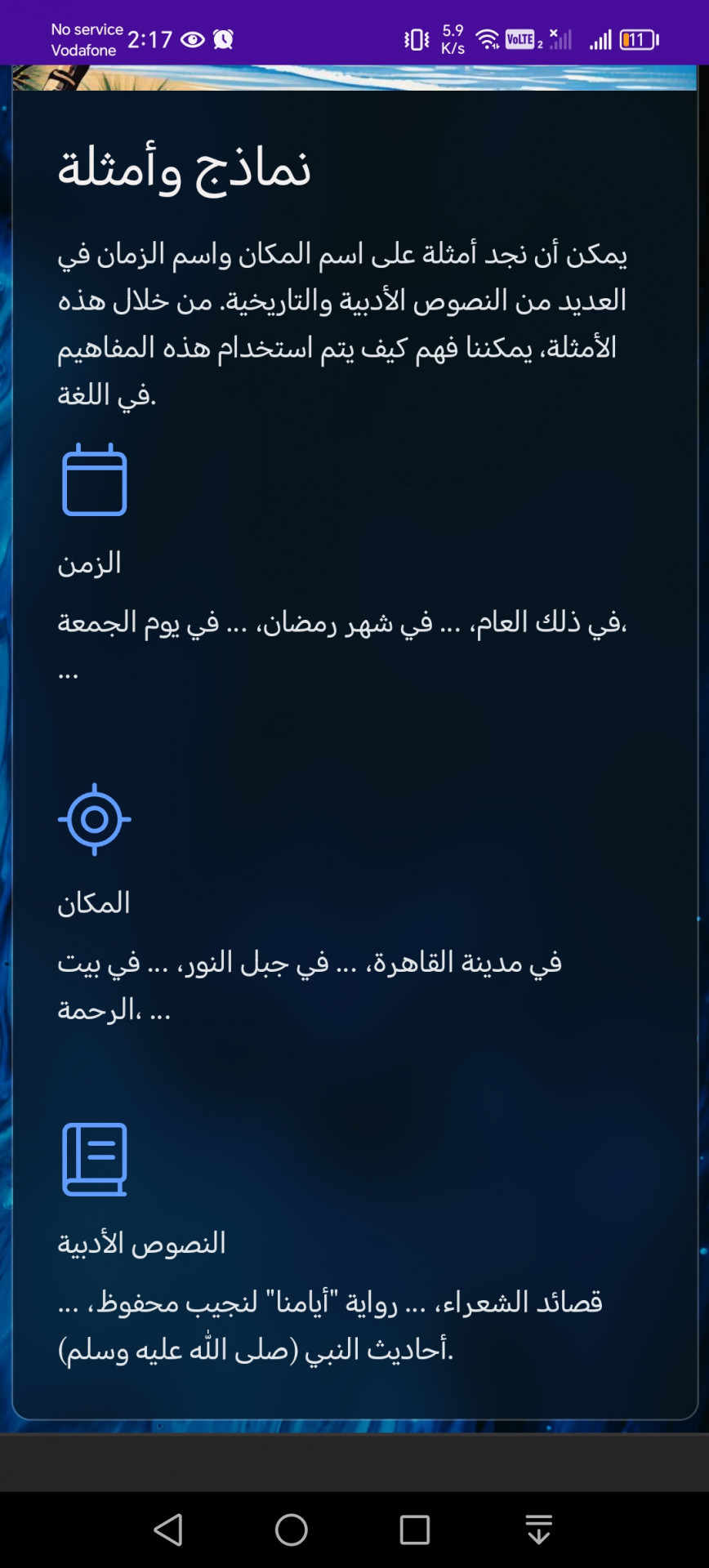Image resolution: width=709 pixels, height=1568 pixels.
Task: Go back with the system back button
Action: [168, 1530]
